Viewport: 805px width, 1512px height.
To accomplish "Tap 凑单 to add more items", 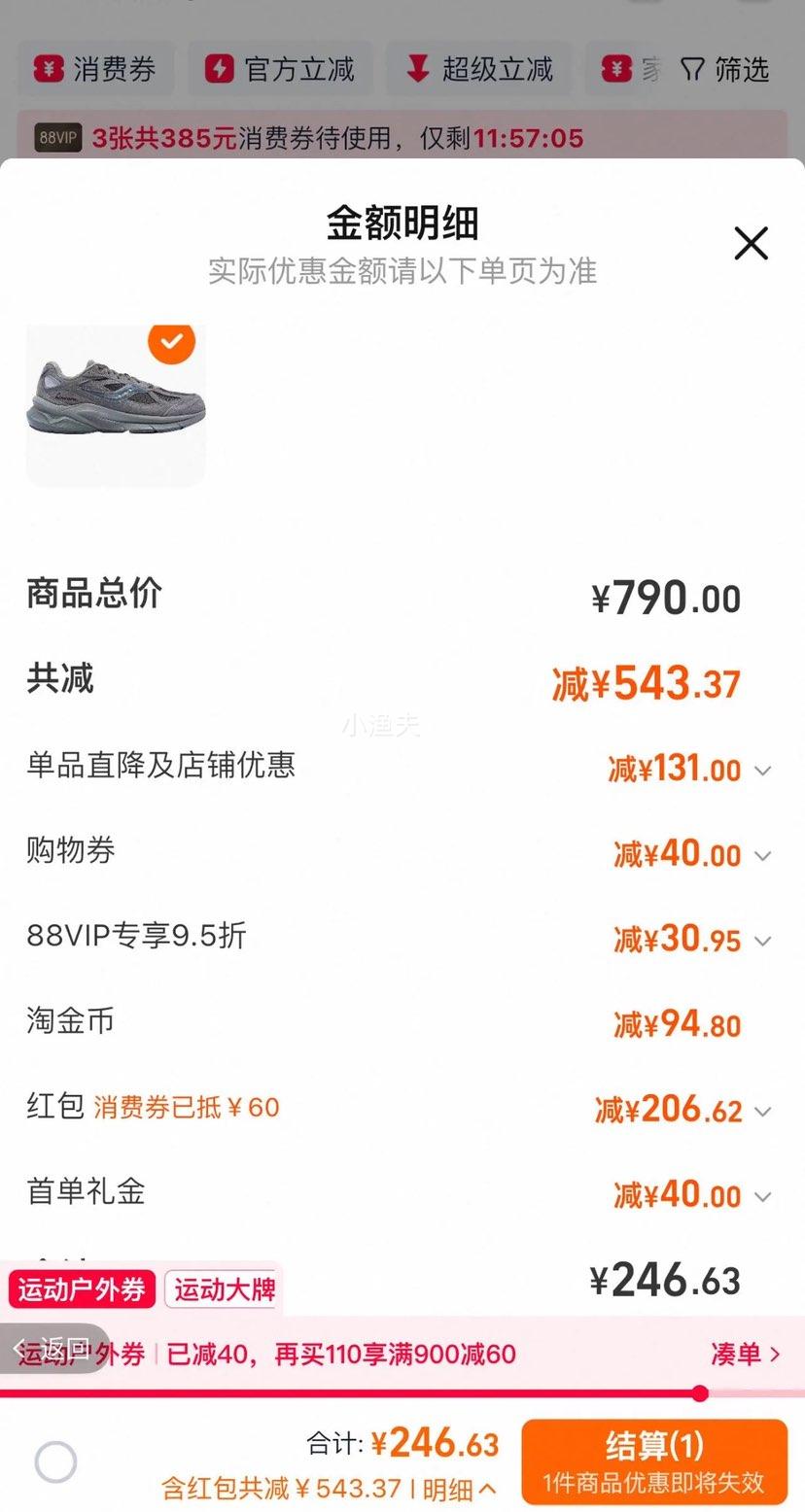I will coord(743,1353).
